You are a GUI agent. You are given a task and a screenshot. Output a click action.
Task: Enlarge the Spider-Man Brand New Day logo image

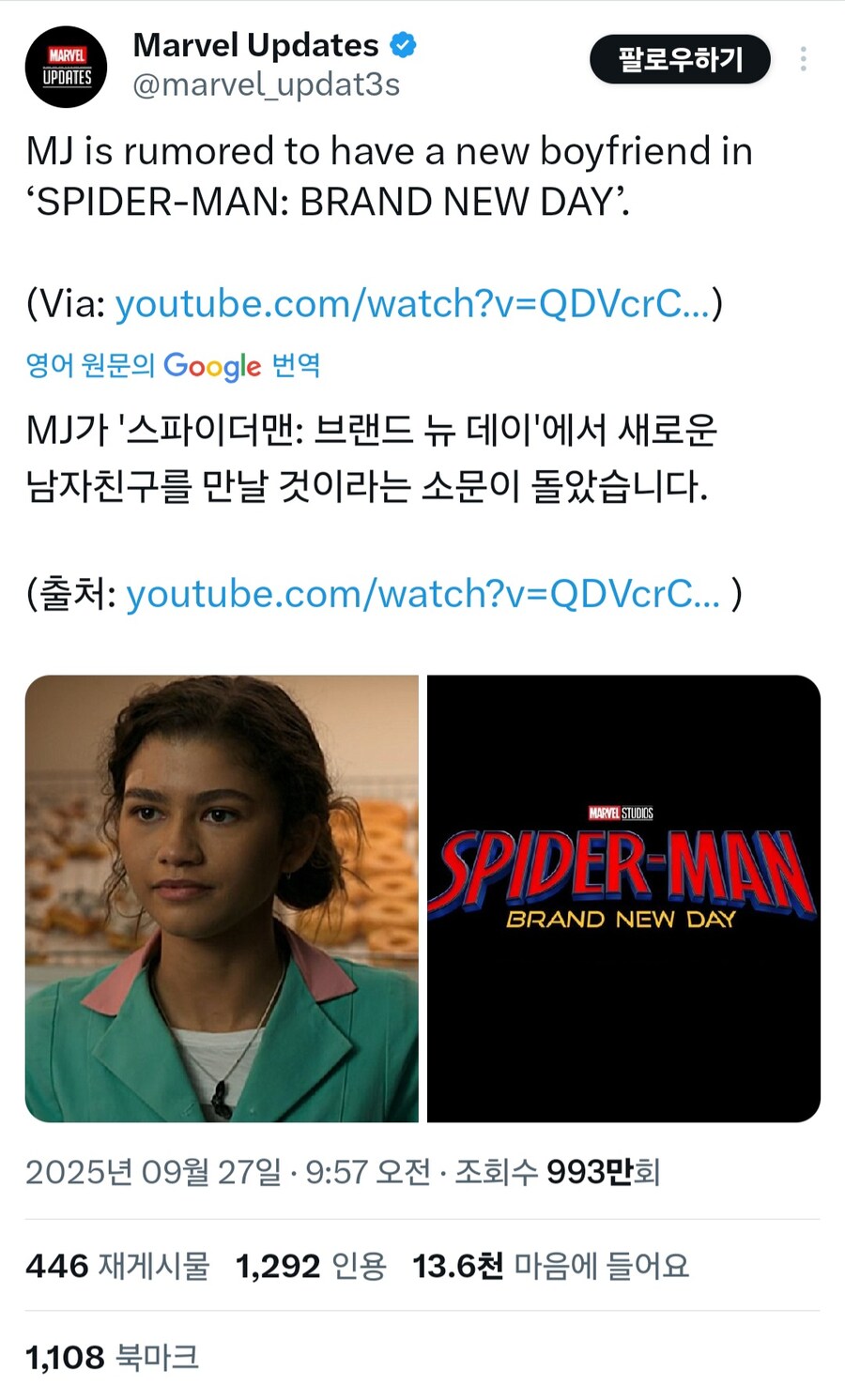coord(623,898)
